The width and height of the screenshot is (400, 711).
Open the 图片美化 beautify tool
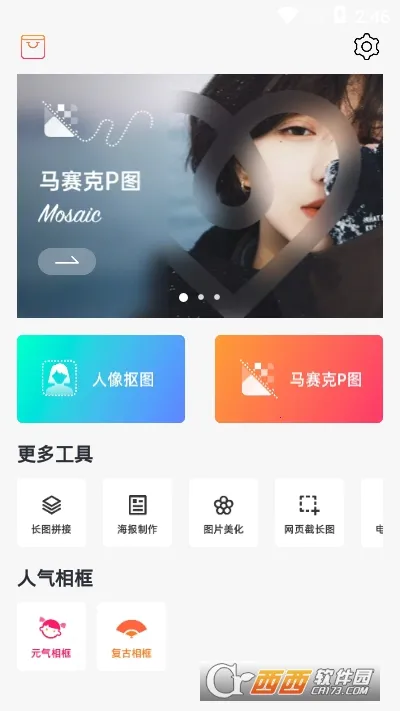click(224, 513)
